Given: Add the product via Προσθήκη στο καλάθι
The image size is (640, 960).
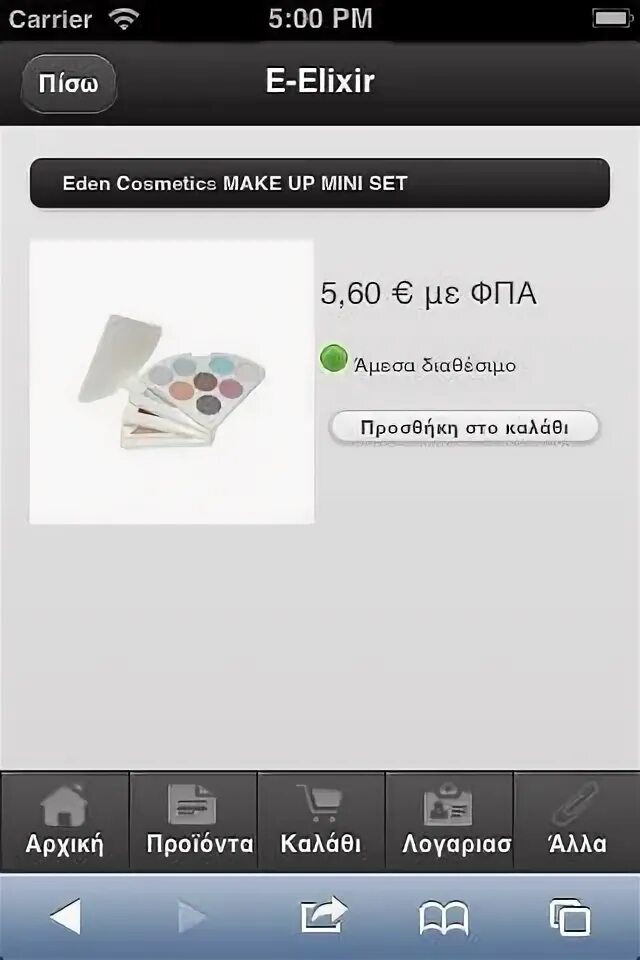Looking at the screenshot, I should coord(464,427).
